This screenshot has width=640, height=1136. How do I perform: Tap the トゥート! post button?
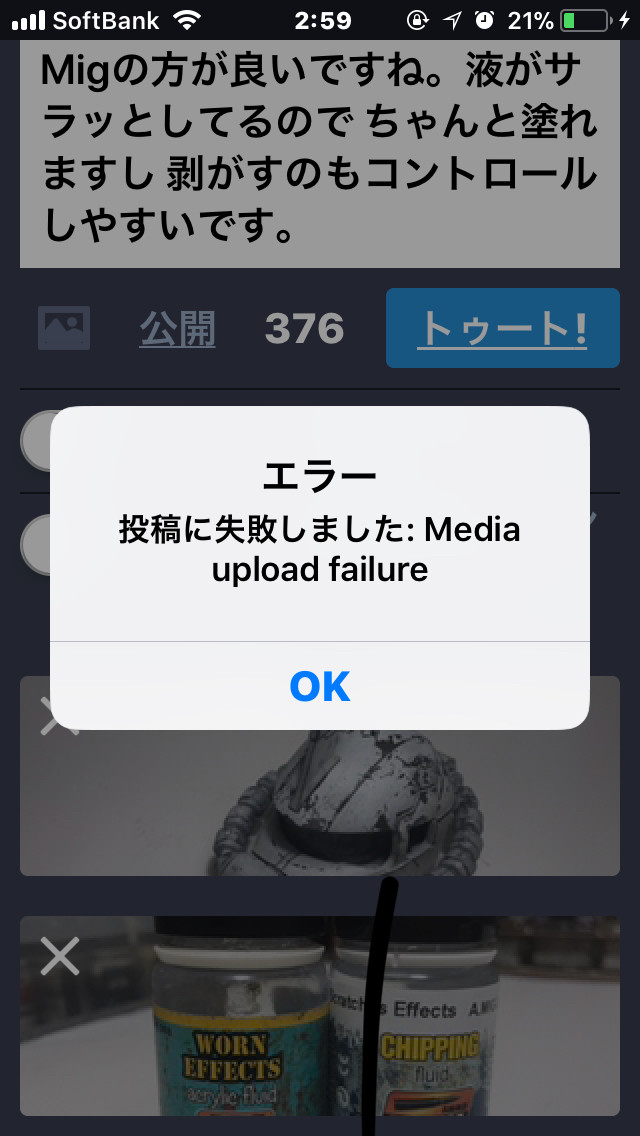coord(502,328)
